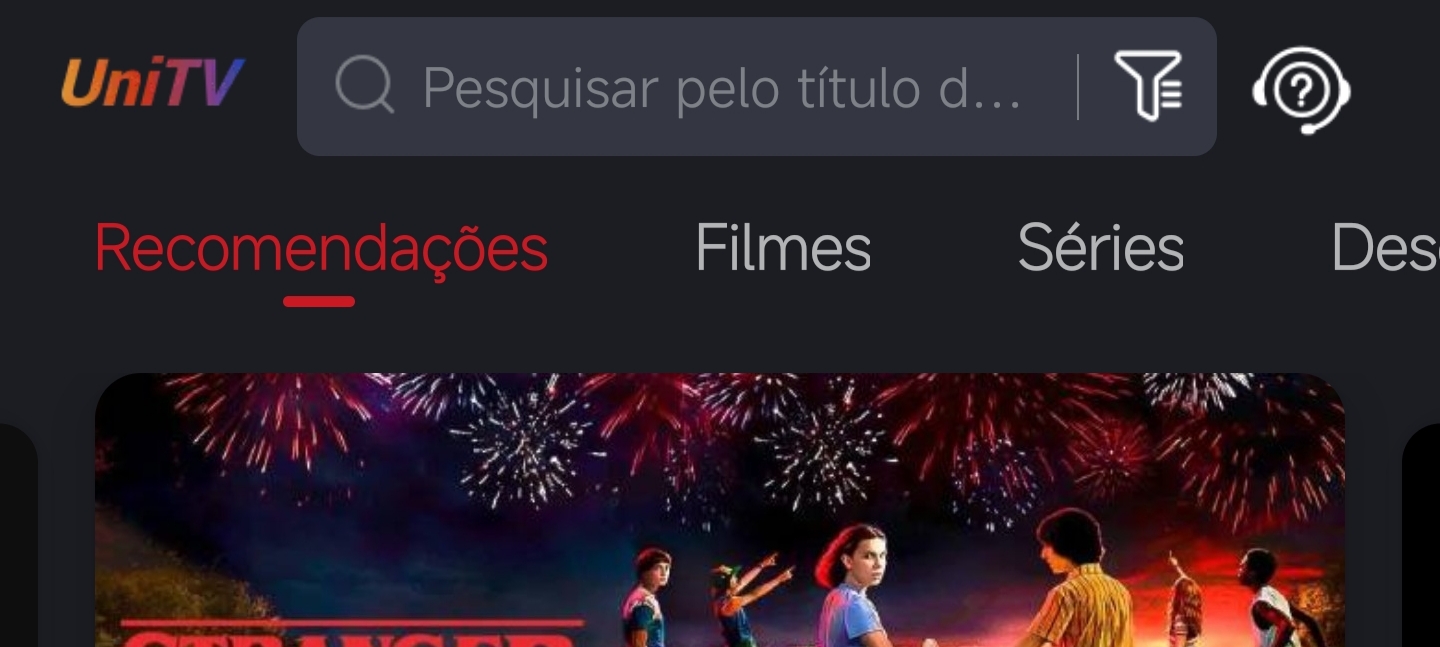Image resolution: width=1440 pixels, height=647 pixels.
Task: Open the Stranger Things banner
Action: coord(719,510)
